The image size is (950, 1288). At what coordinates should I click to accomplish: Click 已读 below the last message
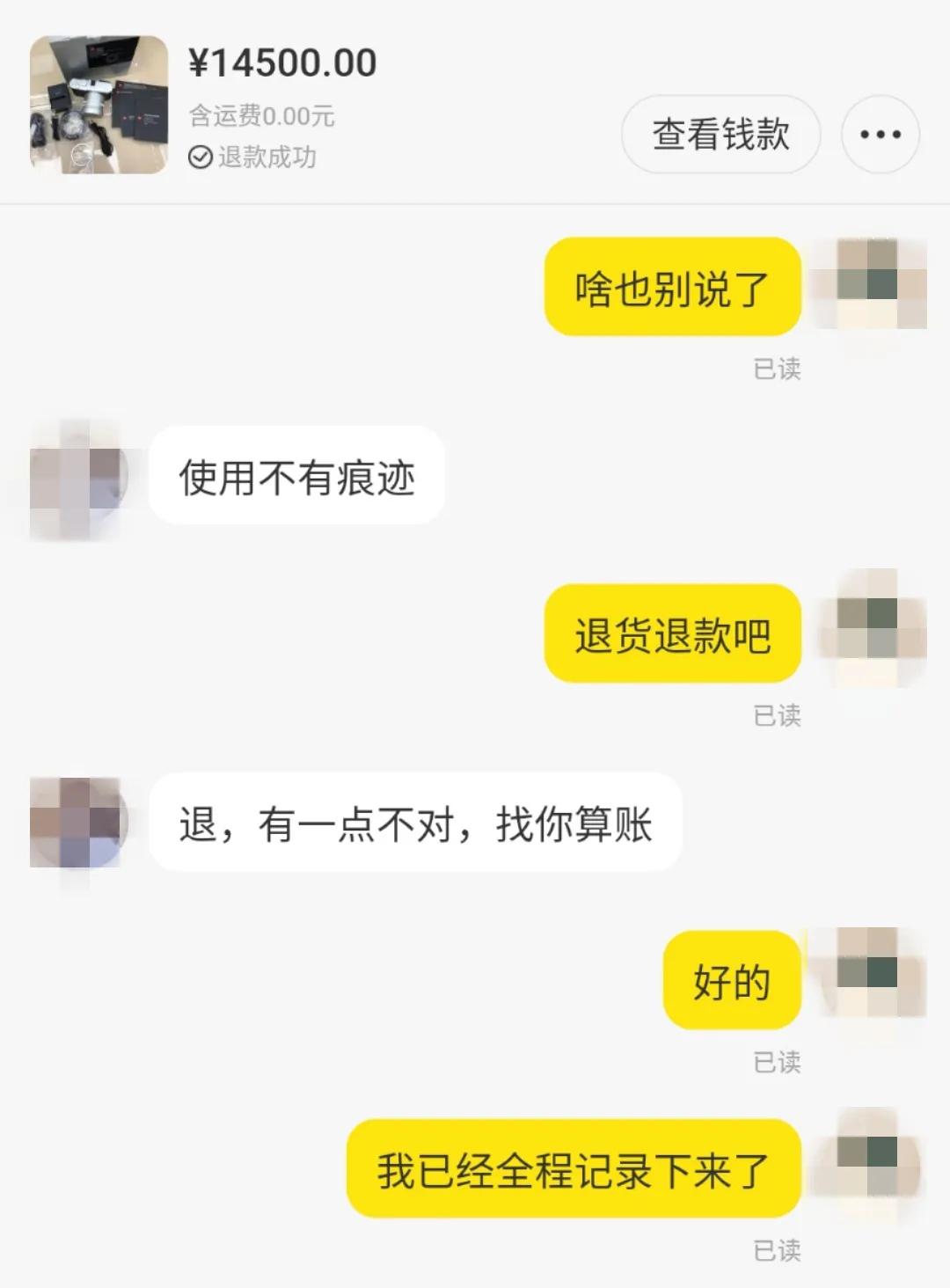click(x=778, y=1248)
